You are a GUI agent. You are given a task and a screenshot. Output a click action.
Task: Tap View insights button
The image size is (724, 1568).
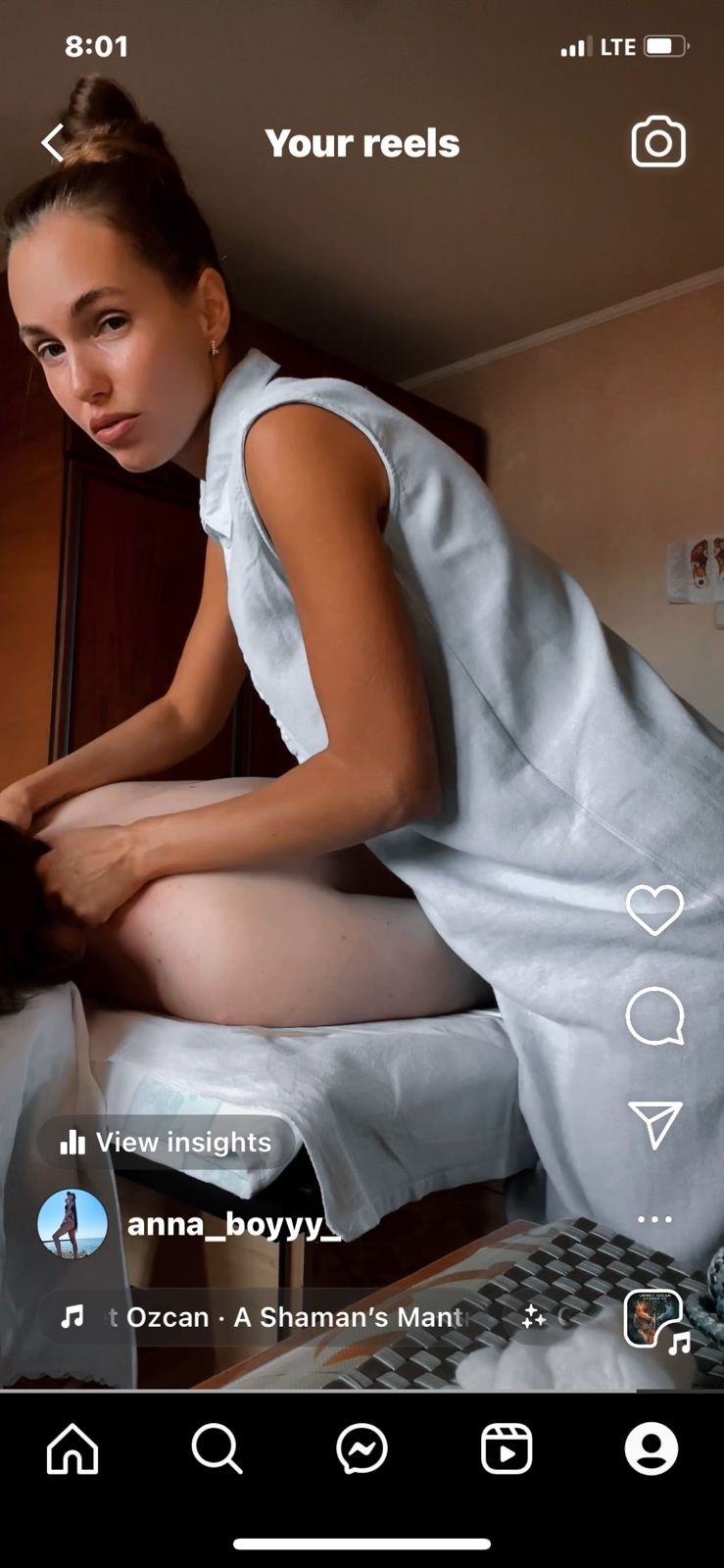click(x=166, y=1143)
